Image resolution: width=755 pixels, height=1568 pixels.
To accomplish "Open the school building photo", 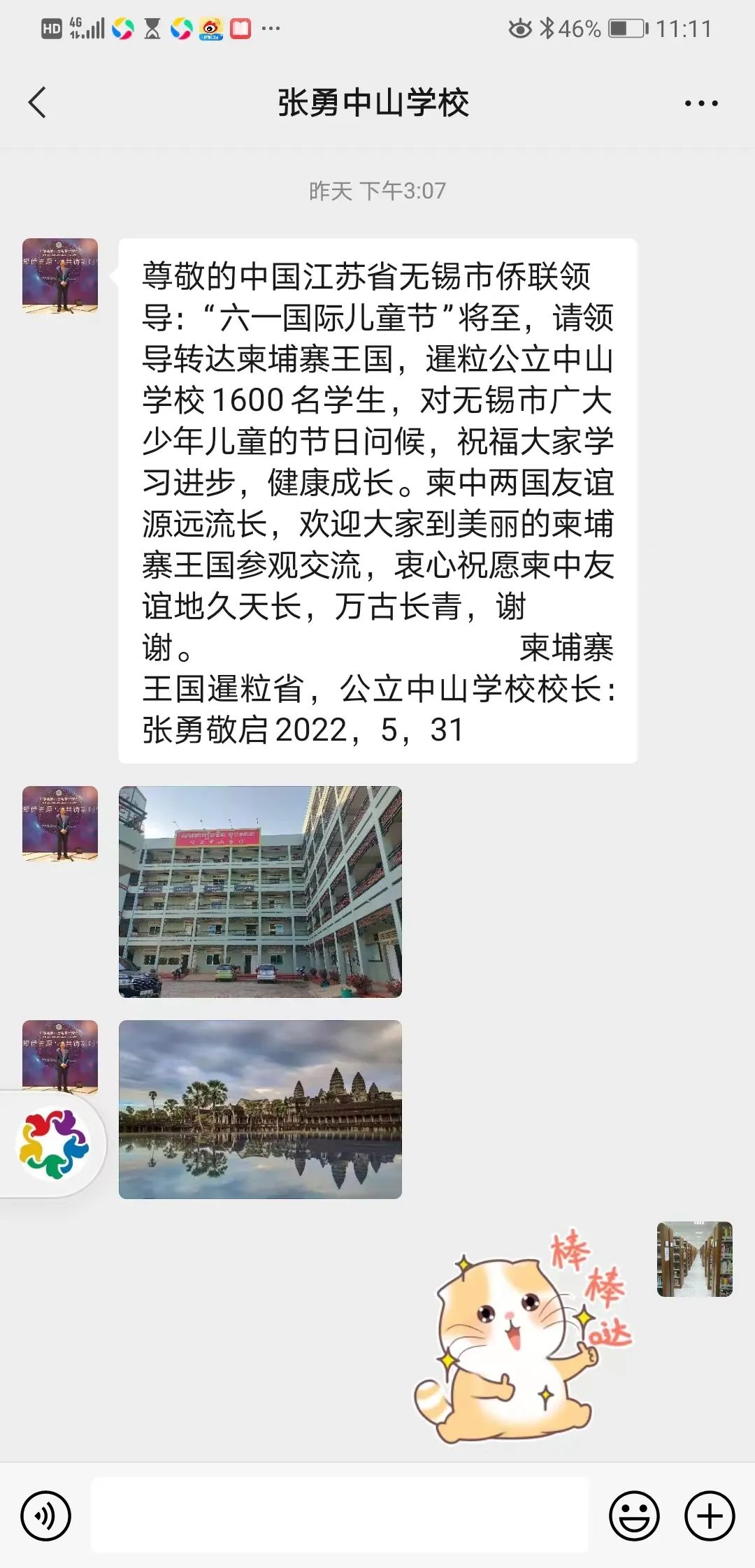I will click(260, 891).
